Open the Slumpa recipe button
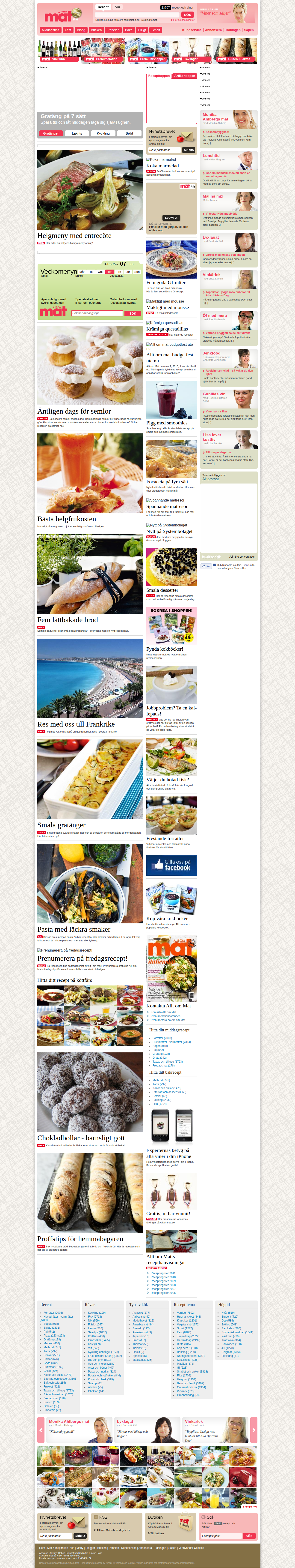The height and width of the screenshot is (1568, 295). [x=171, y=217]
